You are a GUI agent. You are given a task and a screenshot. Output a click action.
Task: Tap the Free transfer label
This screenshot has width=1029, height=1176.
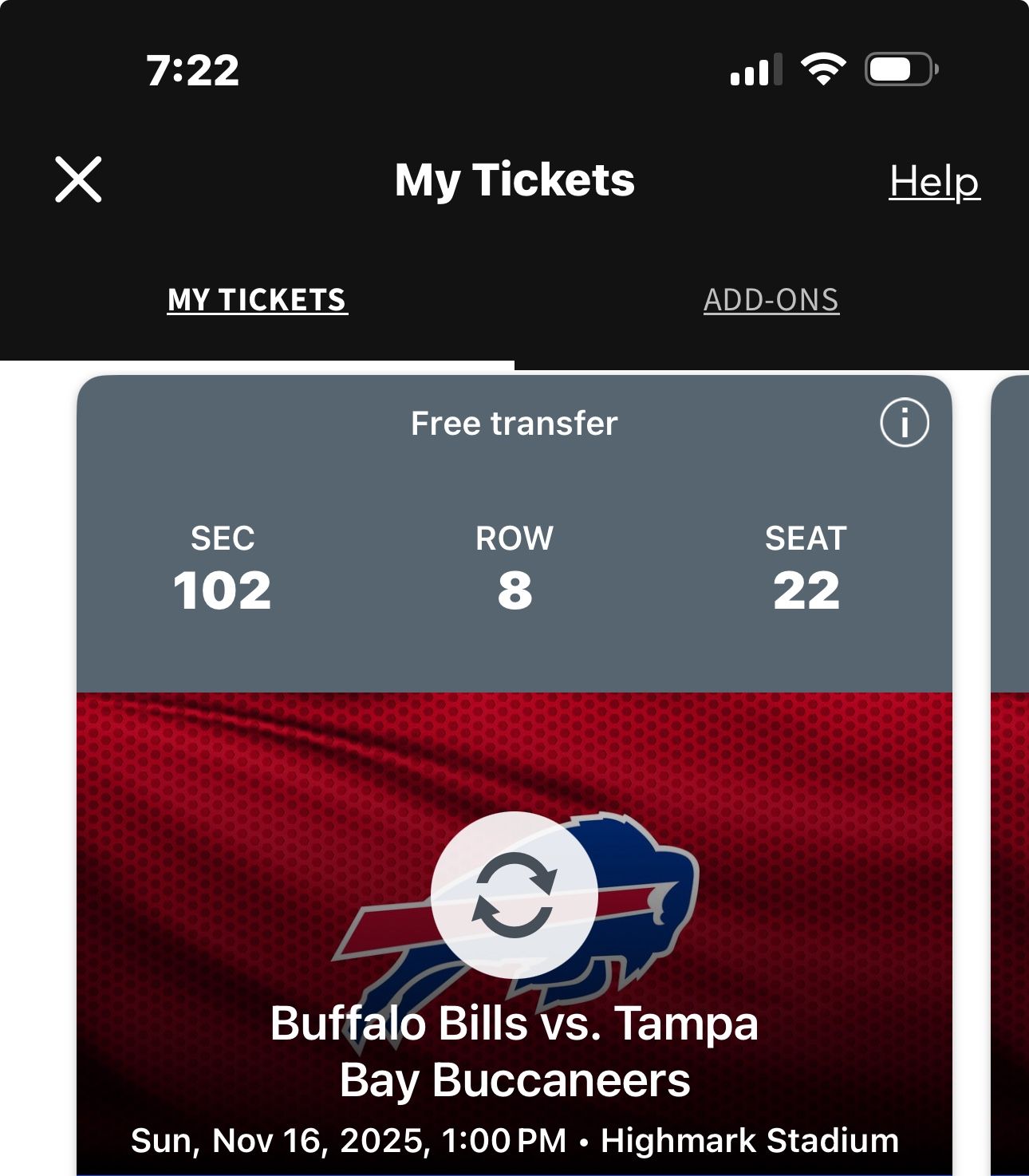tap(513, 424)
